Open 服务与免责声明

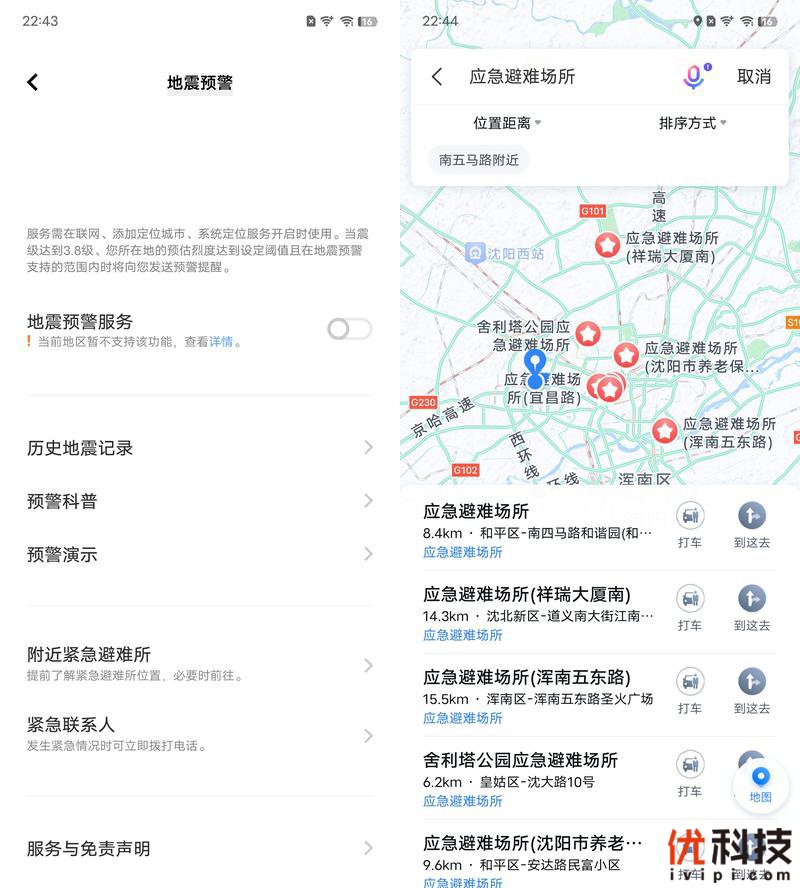(200, 848)
